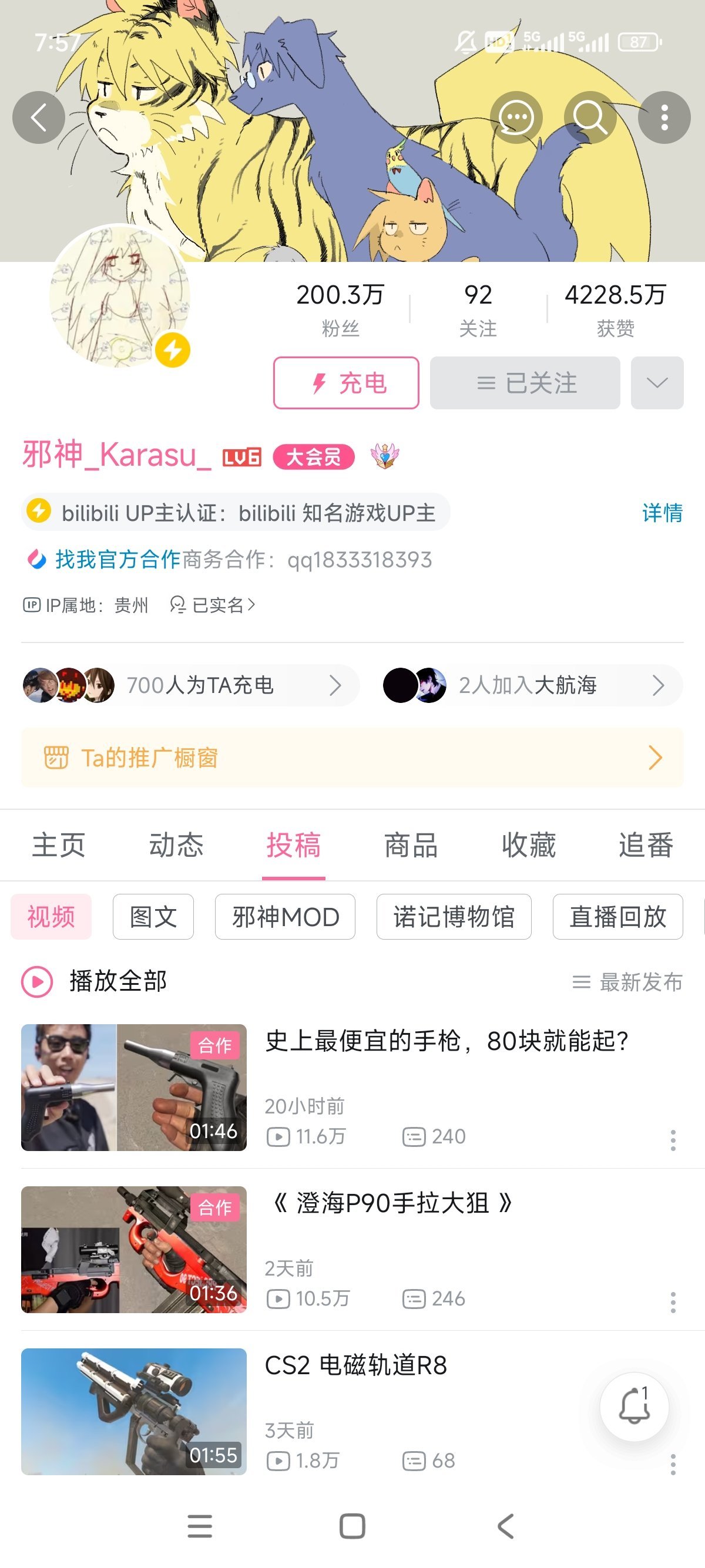
Task: Tap the 充电 button
Action: [x=346, y=383]
